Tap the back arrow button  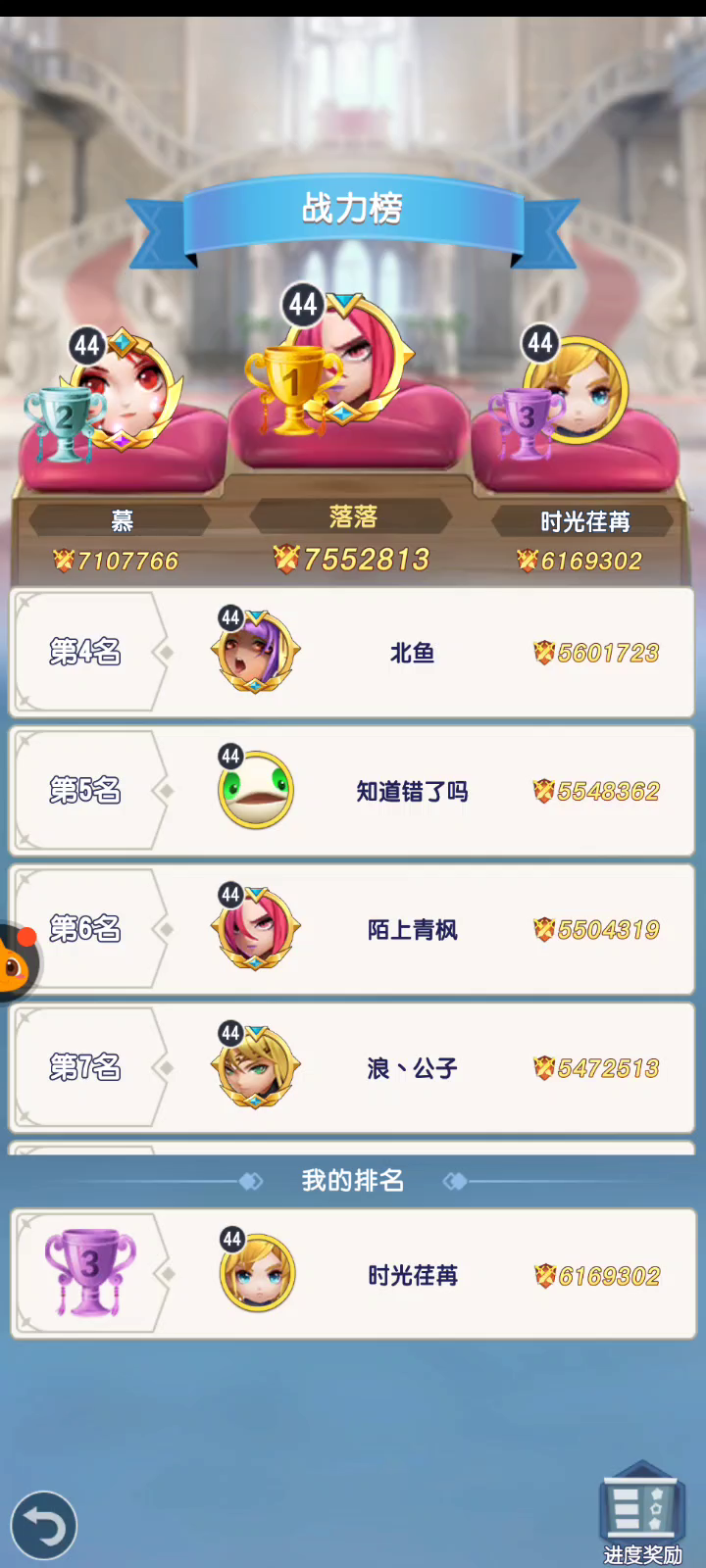(44, 1525)
